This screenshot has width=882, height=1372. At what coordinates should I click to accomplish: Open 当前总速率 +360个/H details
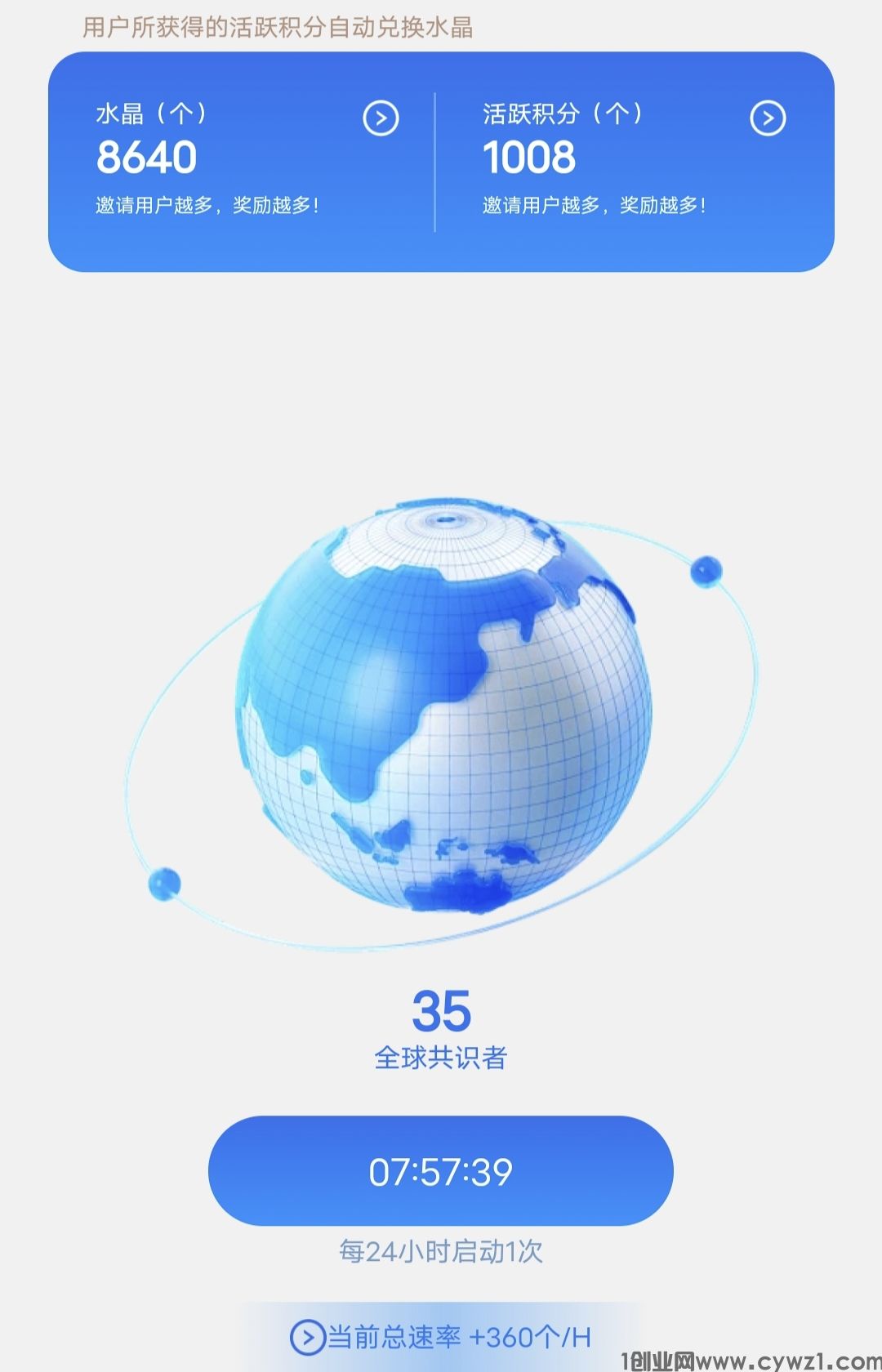pos(441,1337)
